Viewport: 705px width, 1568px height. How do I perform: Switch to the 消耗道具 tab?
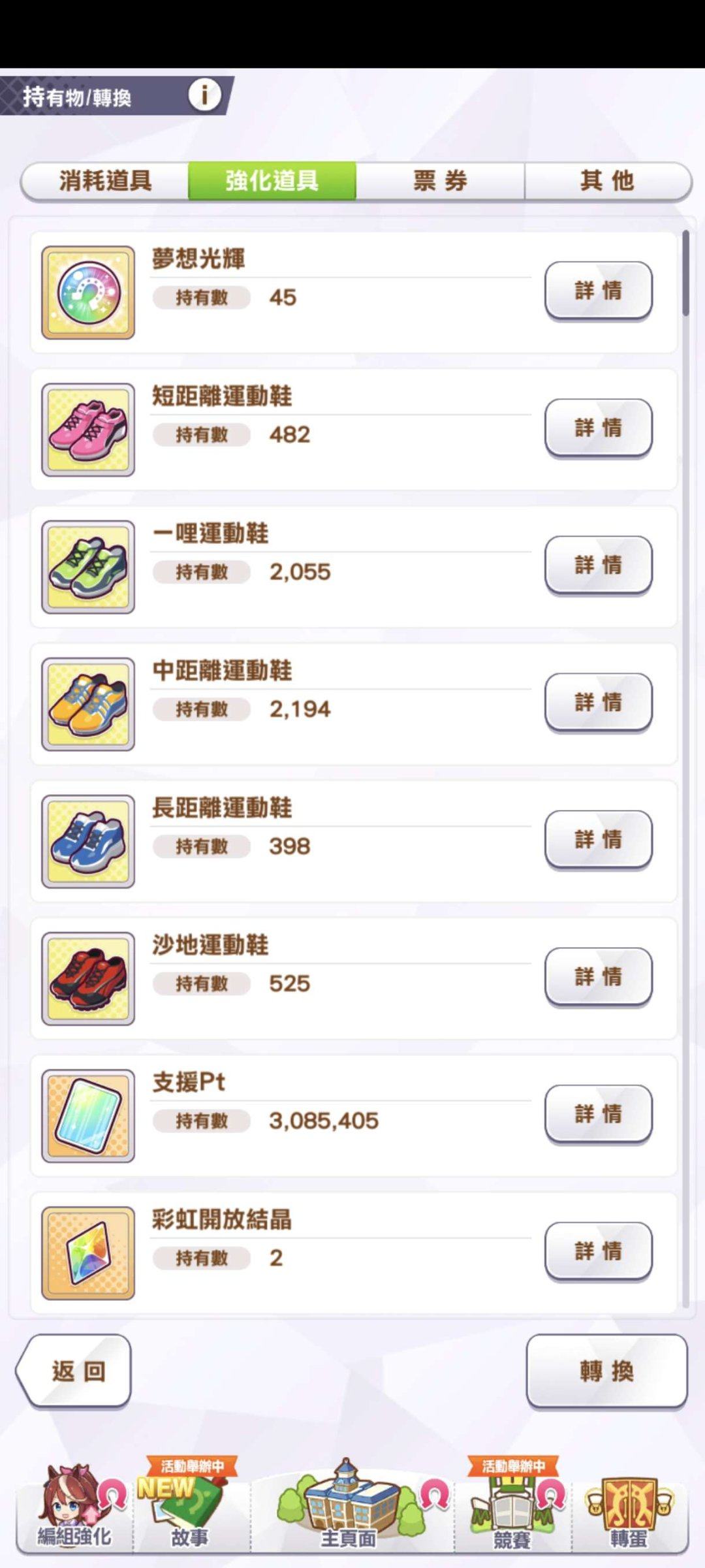pyautogui.click(x=104, y=182)
